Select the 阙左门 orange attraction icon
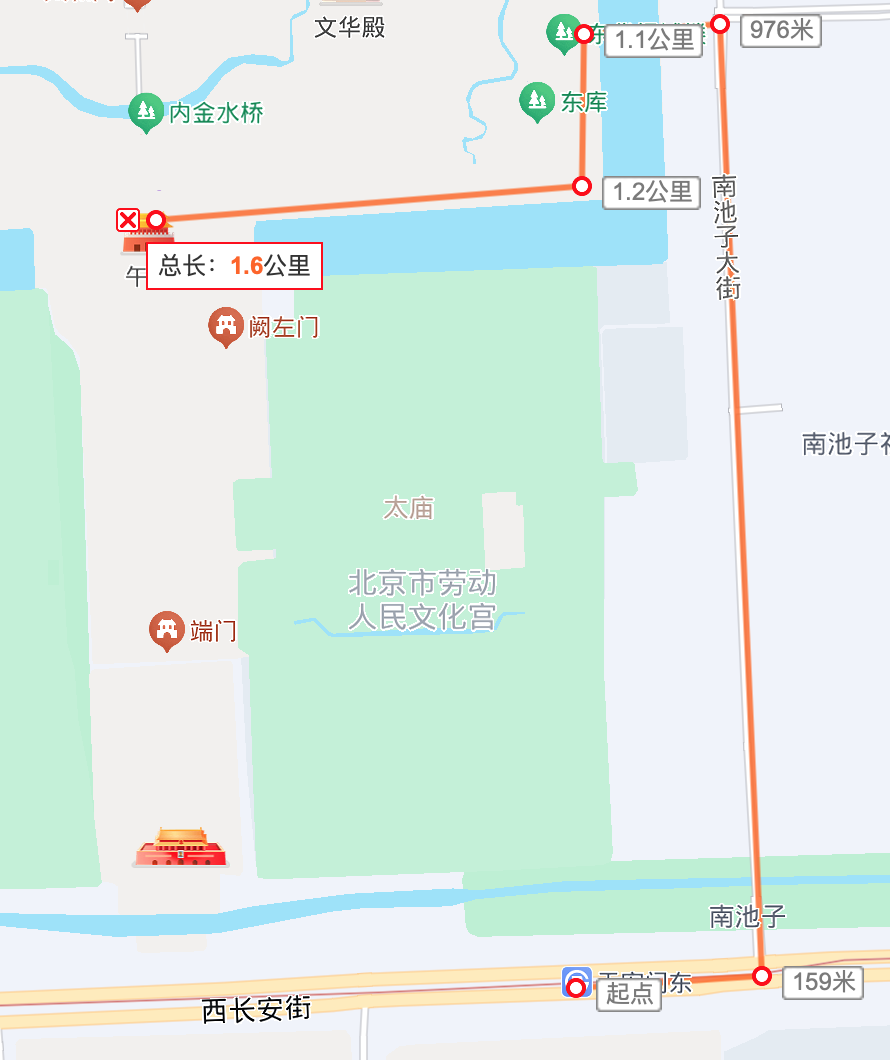This screenshot has width=890, height=1060. [x=227, y=324]
